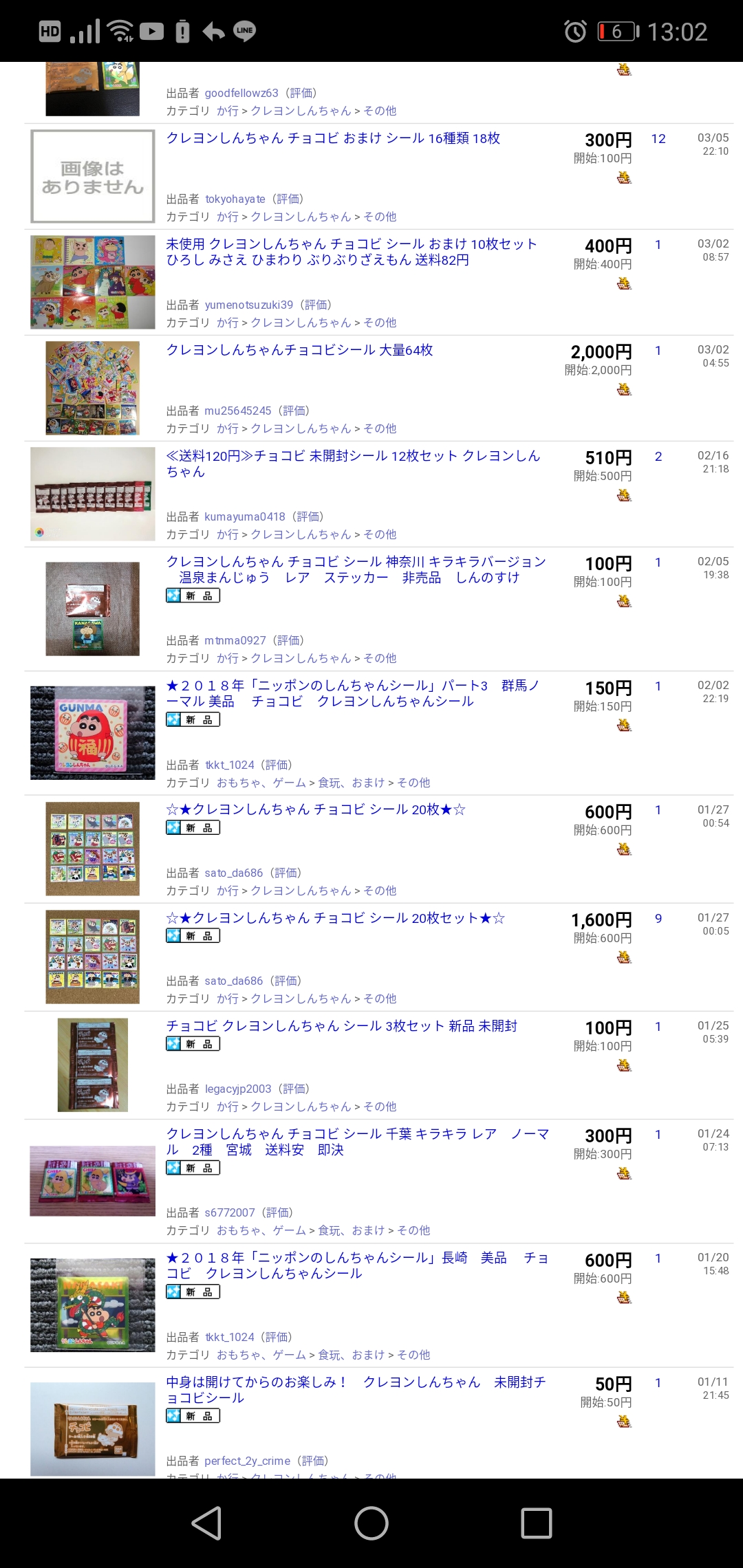The image size is (743, 1568).
Task: Open listing クレヨンしんちゃんチョコビシール 大量64枚
Action: pos(299,350)
